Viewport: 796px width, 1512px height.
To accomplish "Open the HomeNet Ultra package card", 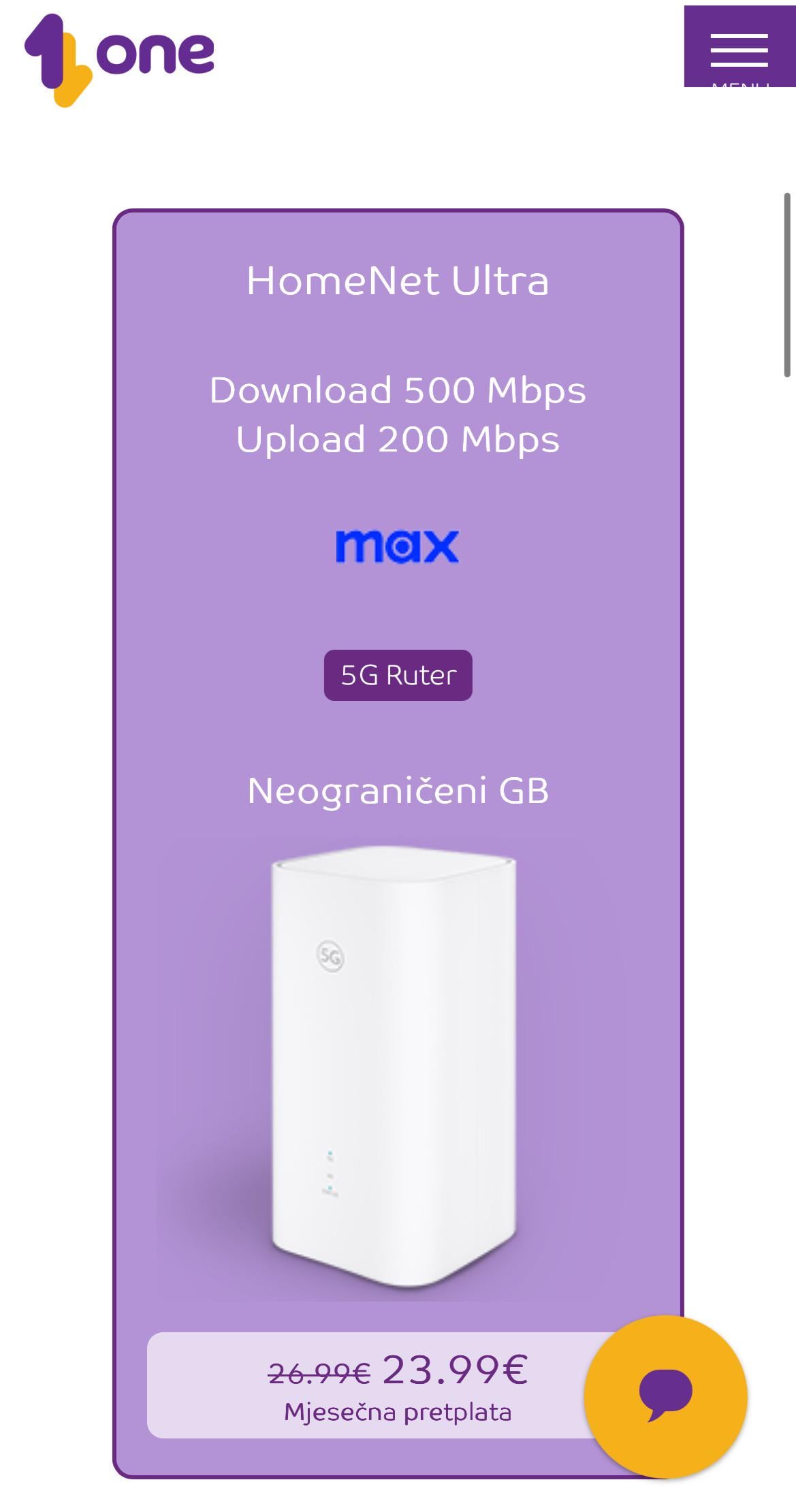I will coord(398,280).
